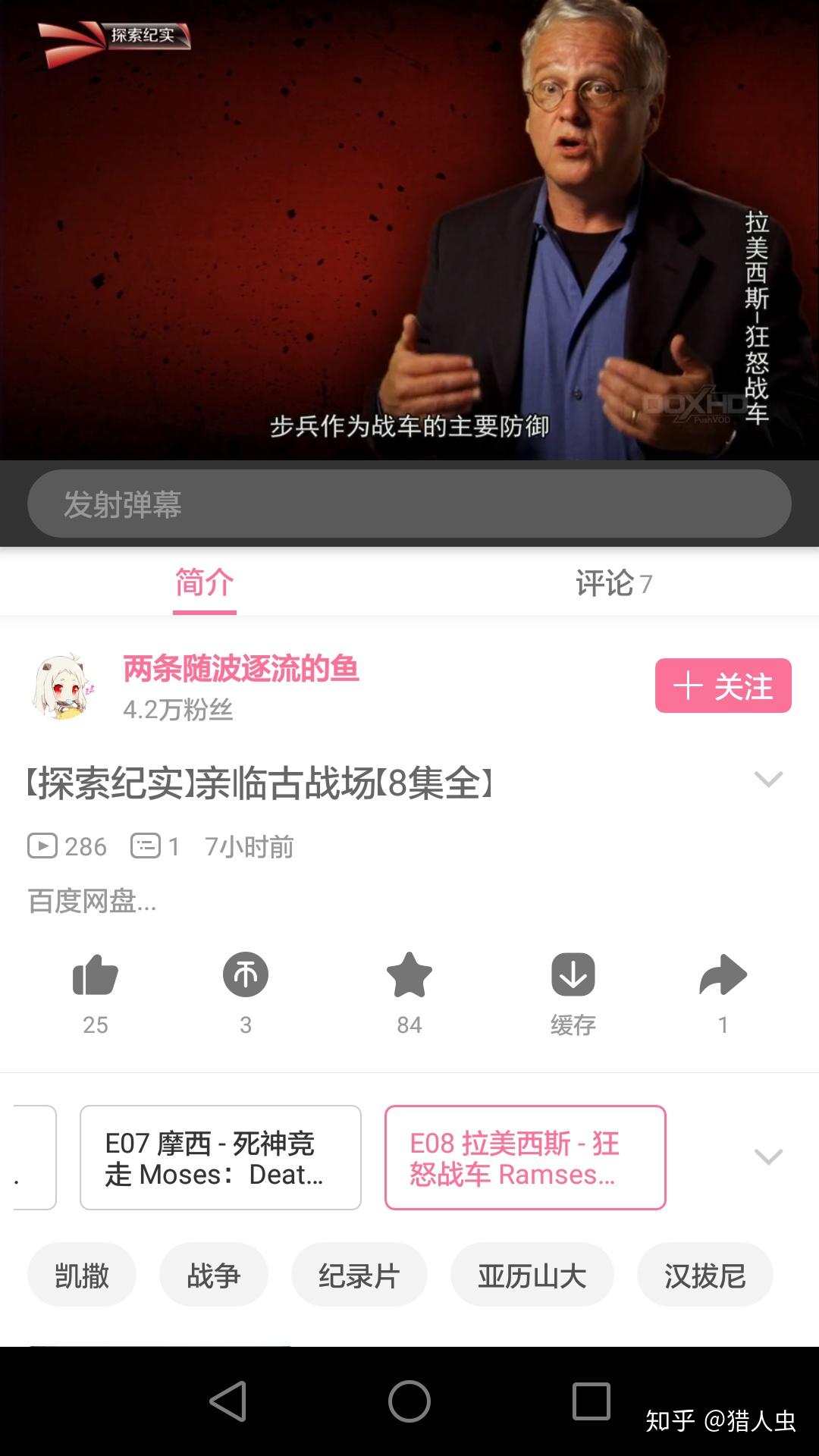Select the 简介 tab

[205, 583]
